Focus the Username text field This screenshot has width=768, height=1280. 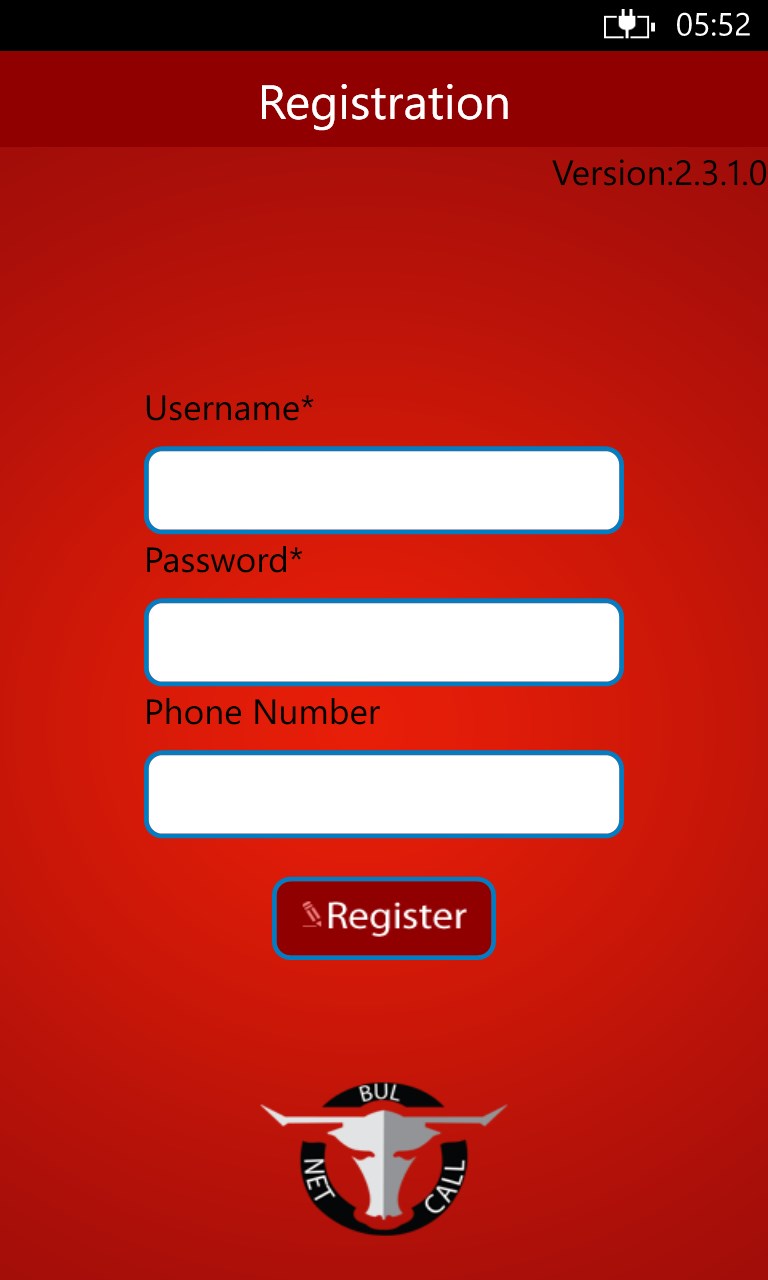[384, 490]
